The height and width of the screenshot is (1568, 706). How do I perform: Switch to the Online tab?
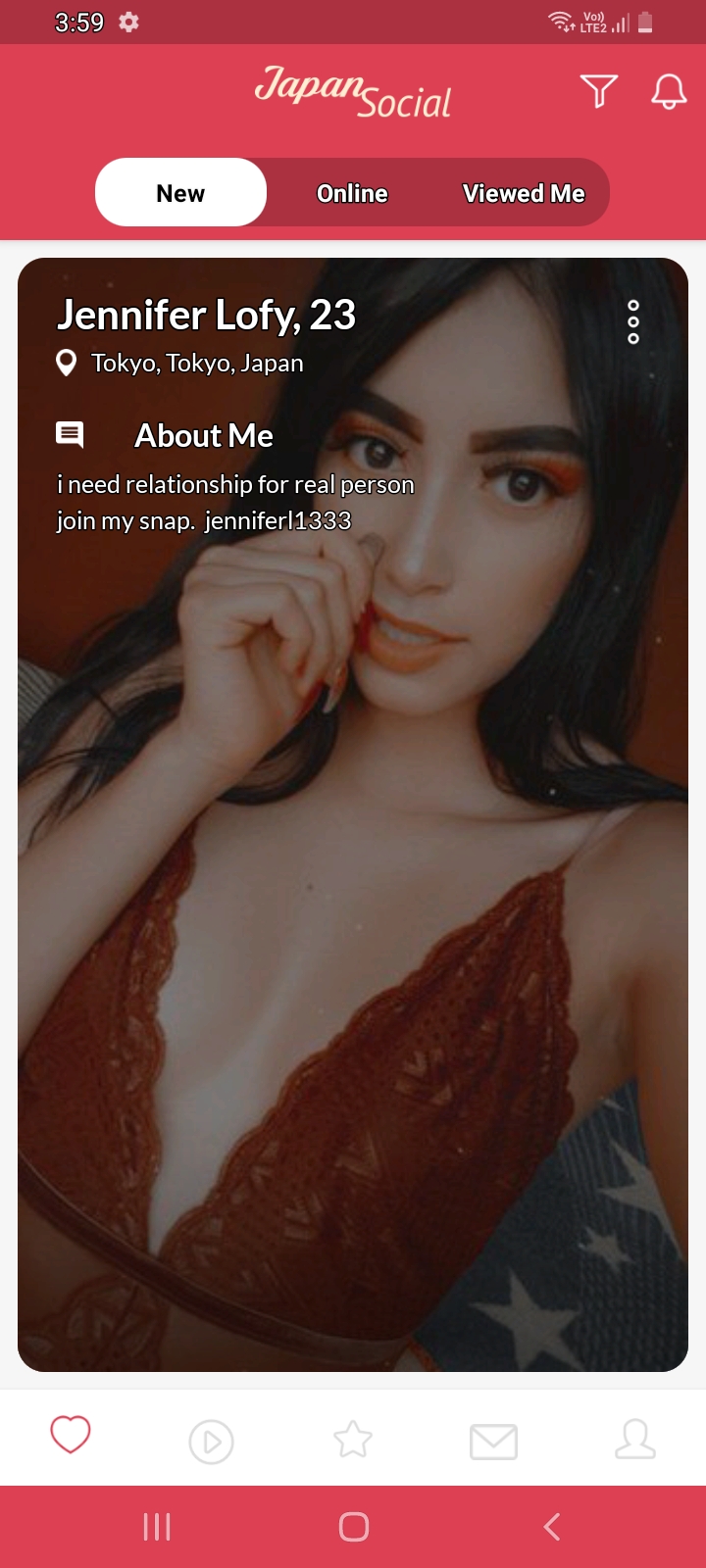[352, 193]
